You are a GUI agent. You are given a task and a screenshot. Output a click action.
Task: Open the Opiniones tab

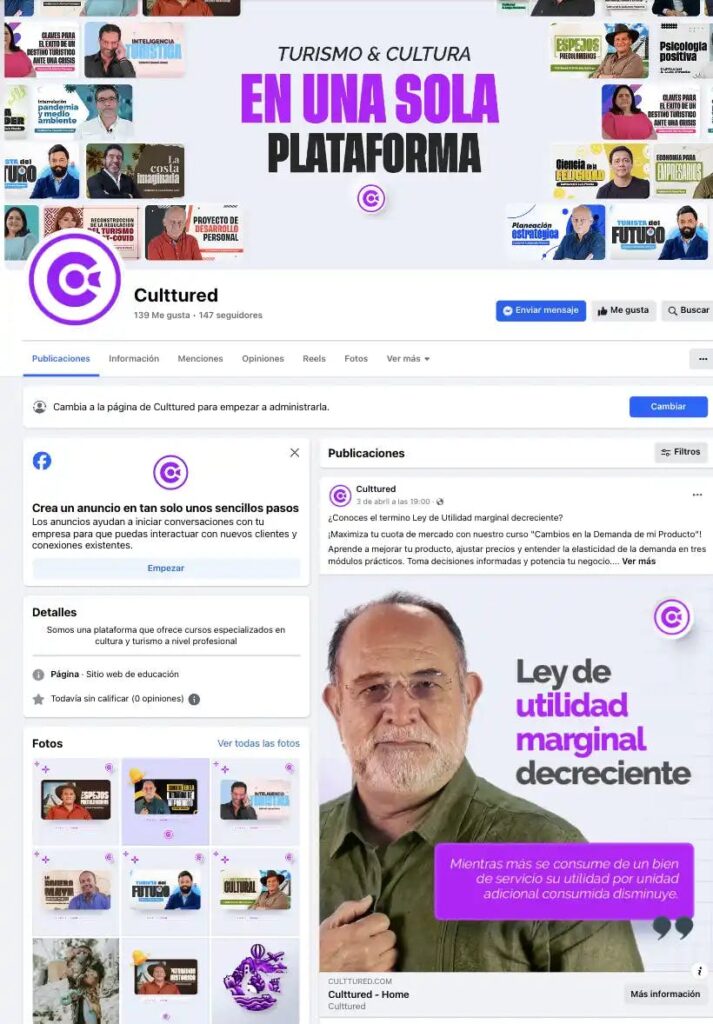[x=263, y=359]
